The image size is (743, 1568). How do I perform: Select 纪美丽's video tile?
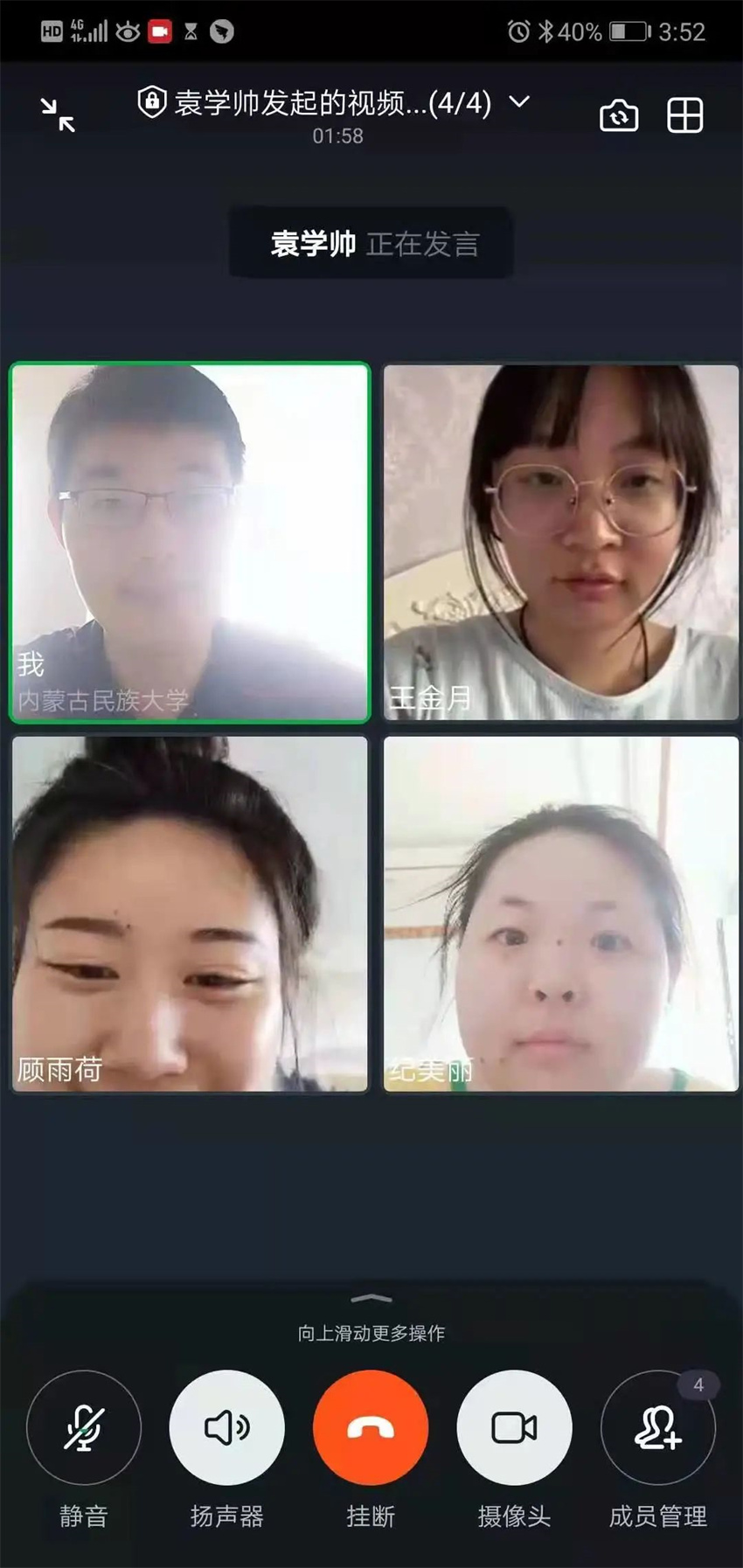coord(561,913)
